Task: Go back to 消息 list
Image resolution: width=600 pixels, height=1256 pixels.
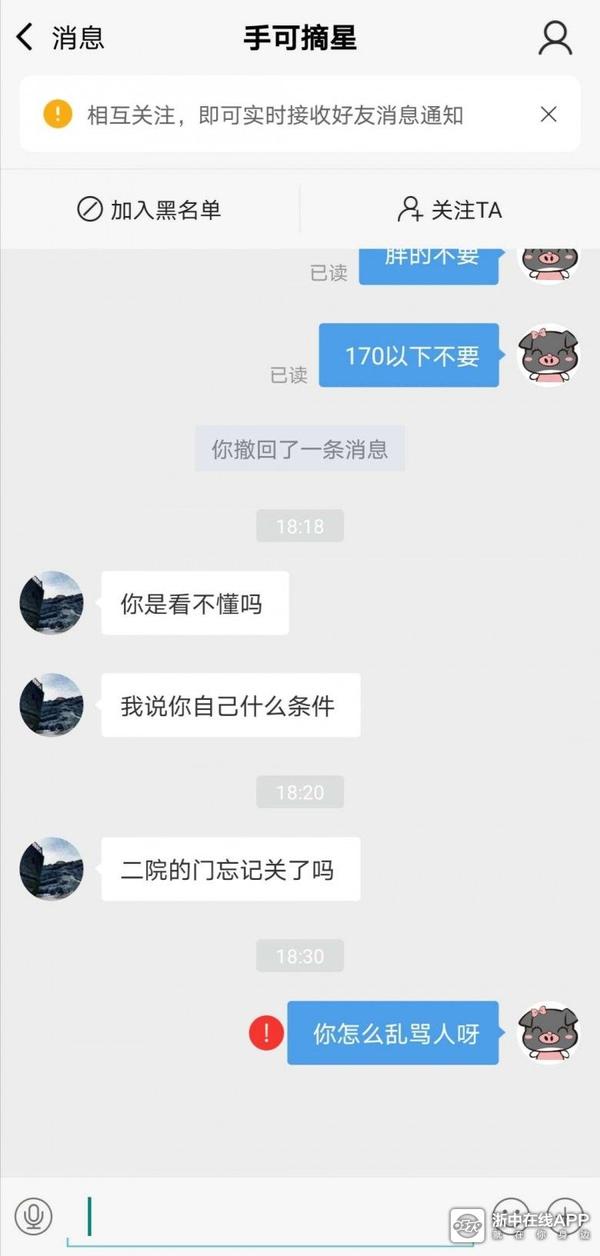Action: pos(60,39)
